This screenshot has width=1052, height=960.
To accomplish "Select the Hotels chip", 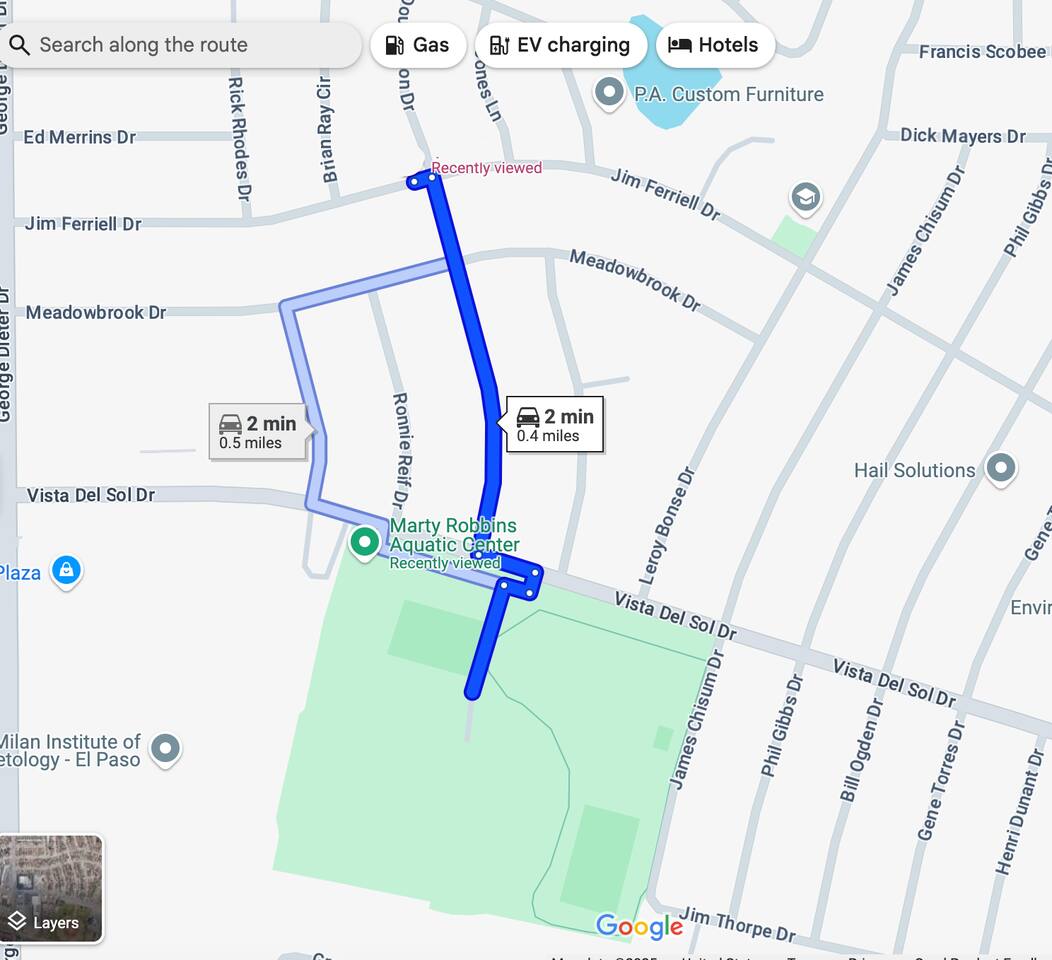I will [714, 45].
